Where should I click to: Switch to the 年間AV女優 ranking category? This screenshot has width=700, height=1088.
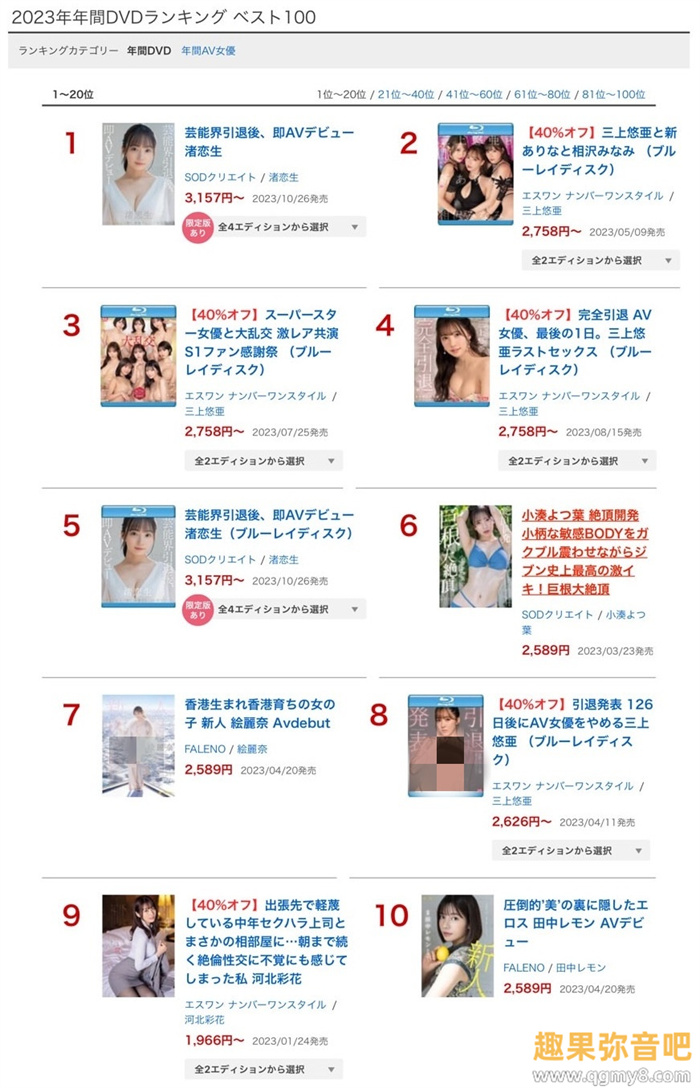click(x=208, y=50)
